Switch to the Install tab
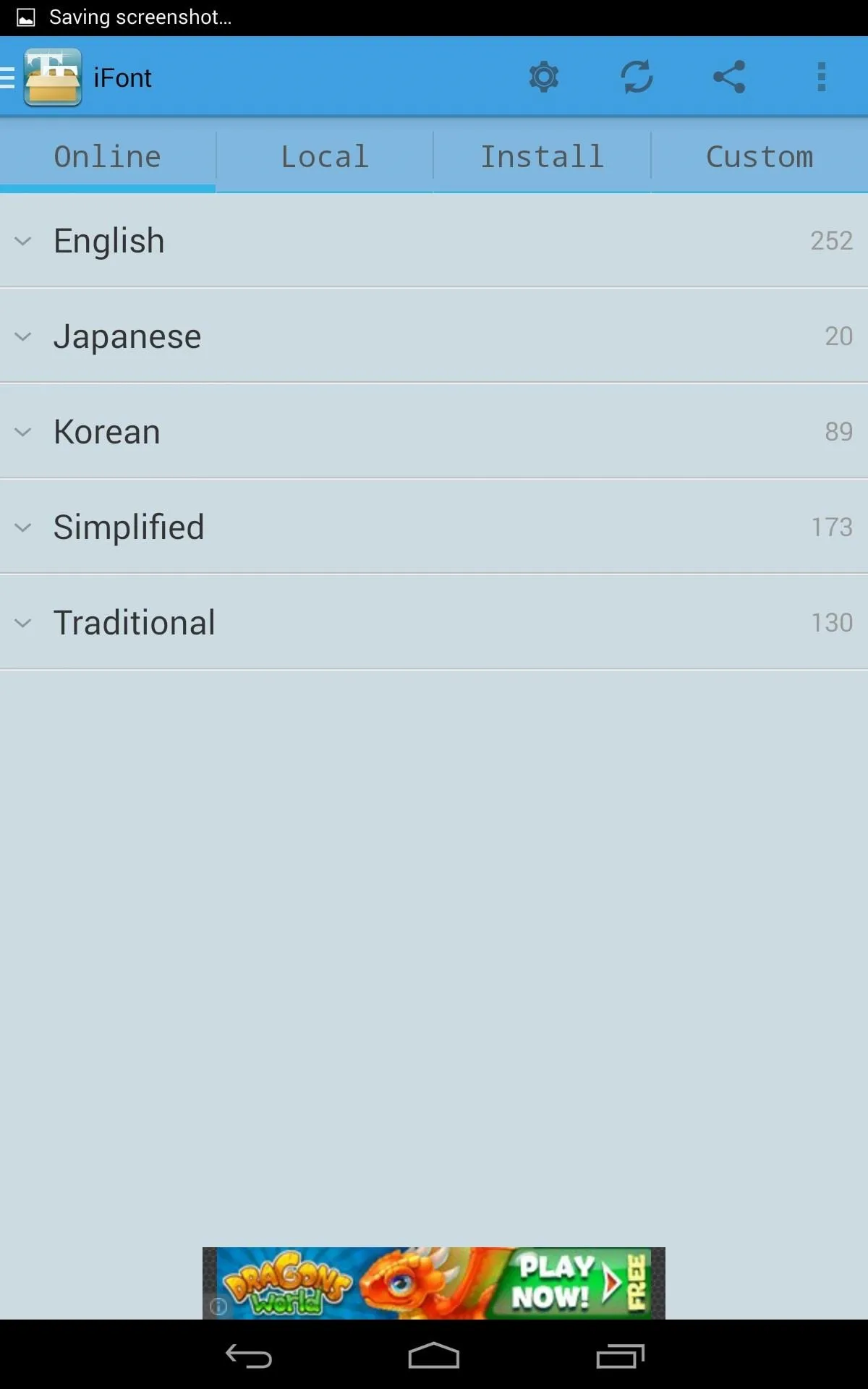The image size is (868, 1389). pos(542,156)
